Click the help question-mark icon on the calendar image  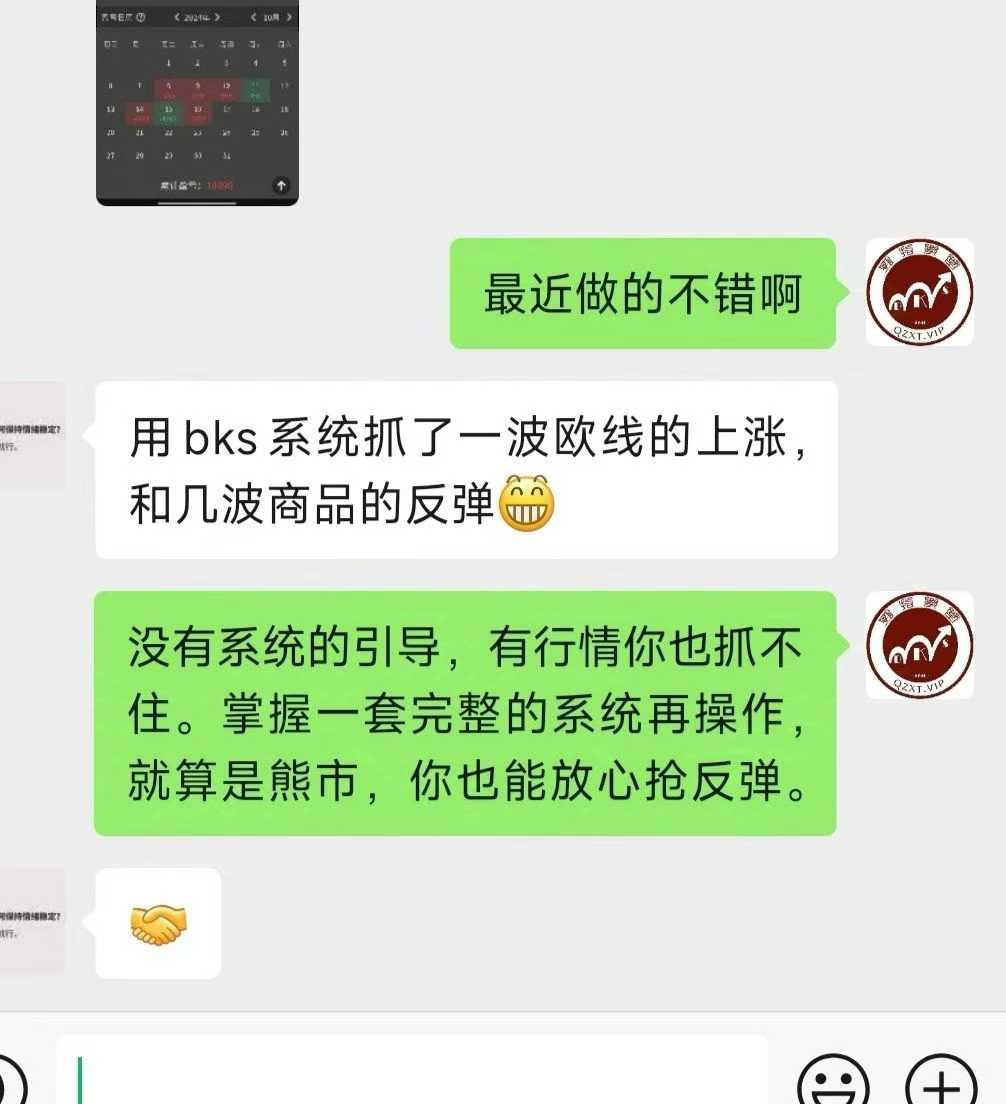click(142, 18)
